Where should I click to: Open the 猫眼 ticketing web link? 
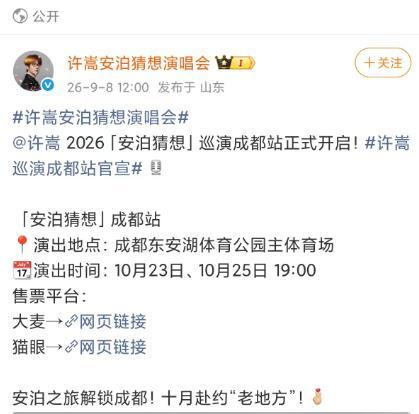coord(105,347)
